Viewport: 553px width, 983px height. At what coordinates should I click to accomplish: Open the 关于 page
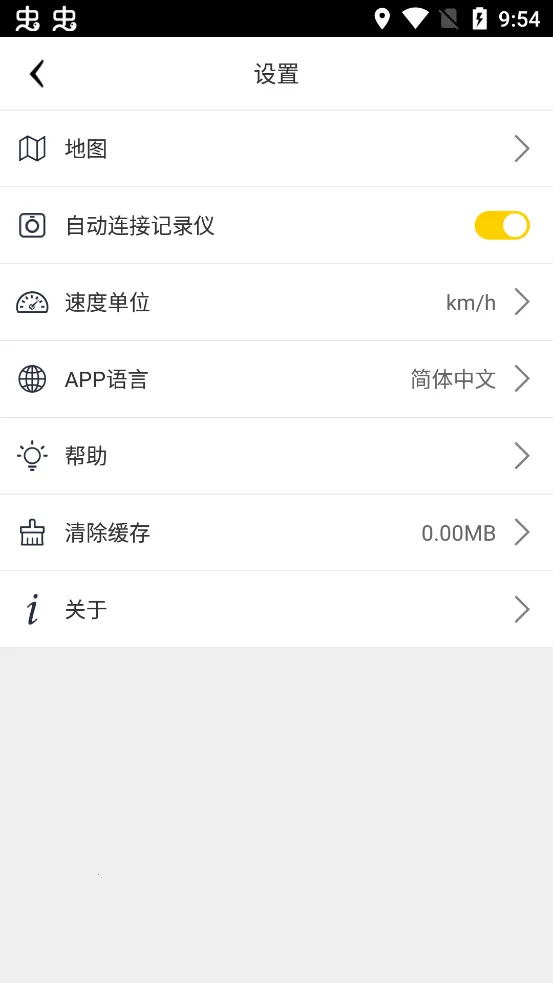point(276,609)
